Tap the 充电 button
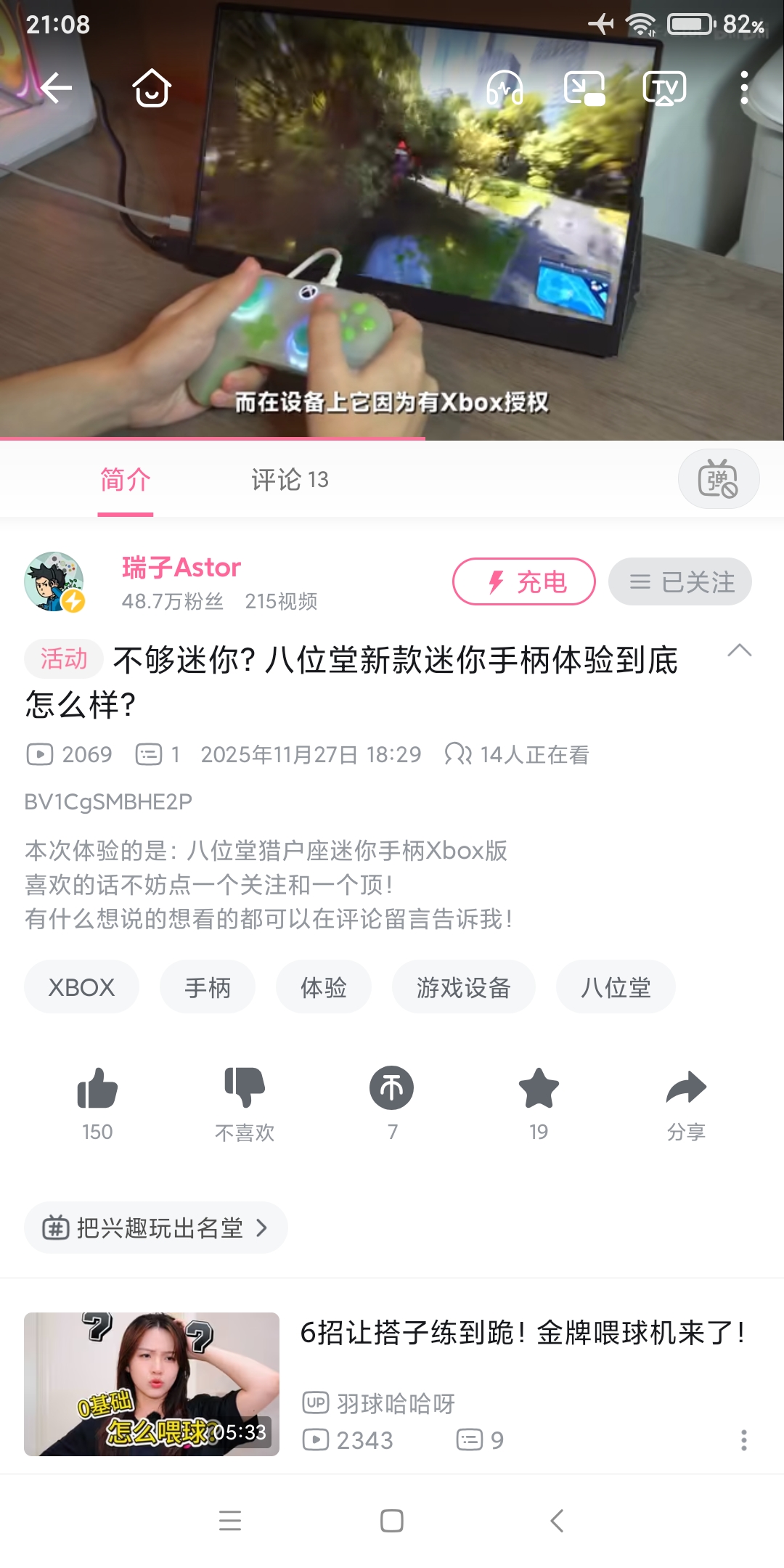This screenshot has width=784, height=1568. tap(523, 581)
